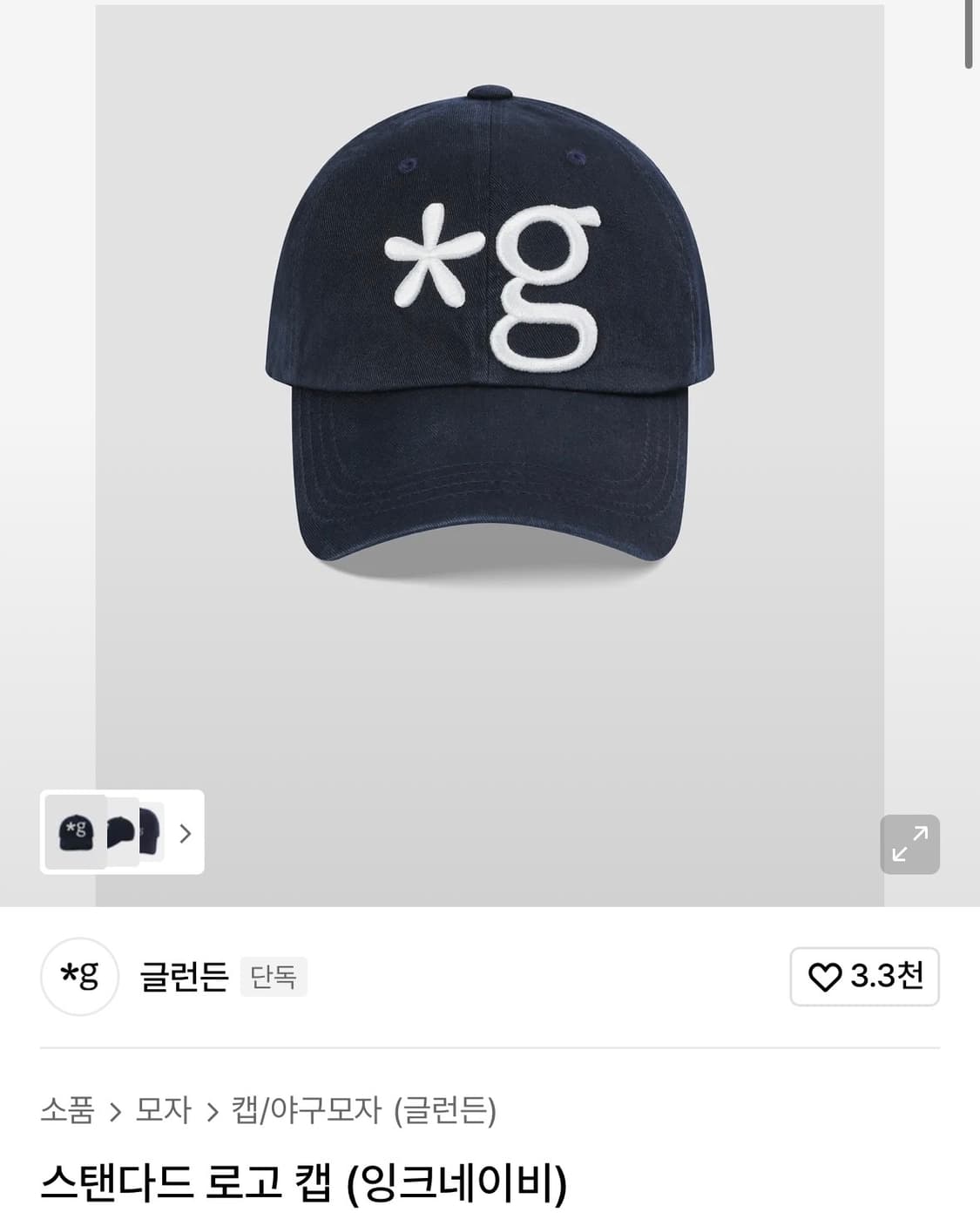Screen dimensions: 980x1226
Task: Open the 모자 breadcrumb category
Action: (165, 1111)
